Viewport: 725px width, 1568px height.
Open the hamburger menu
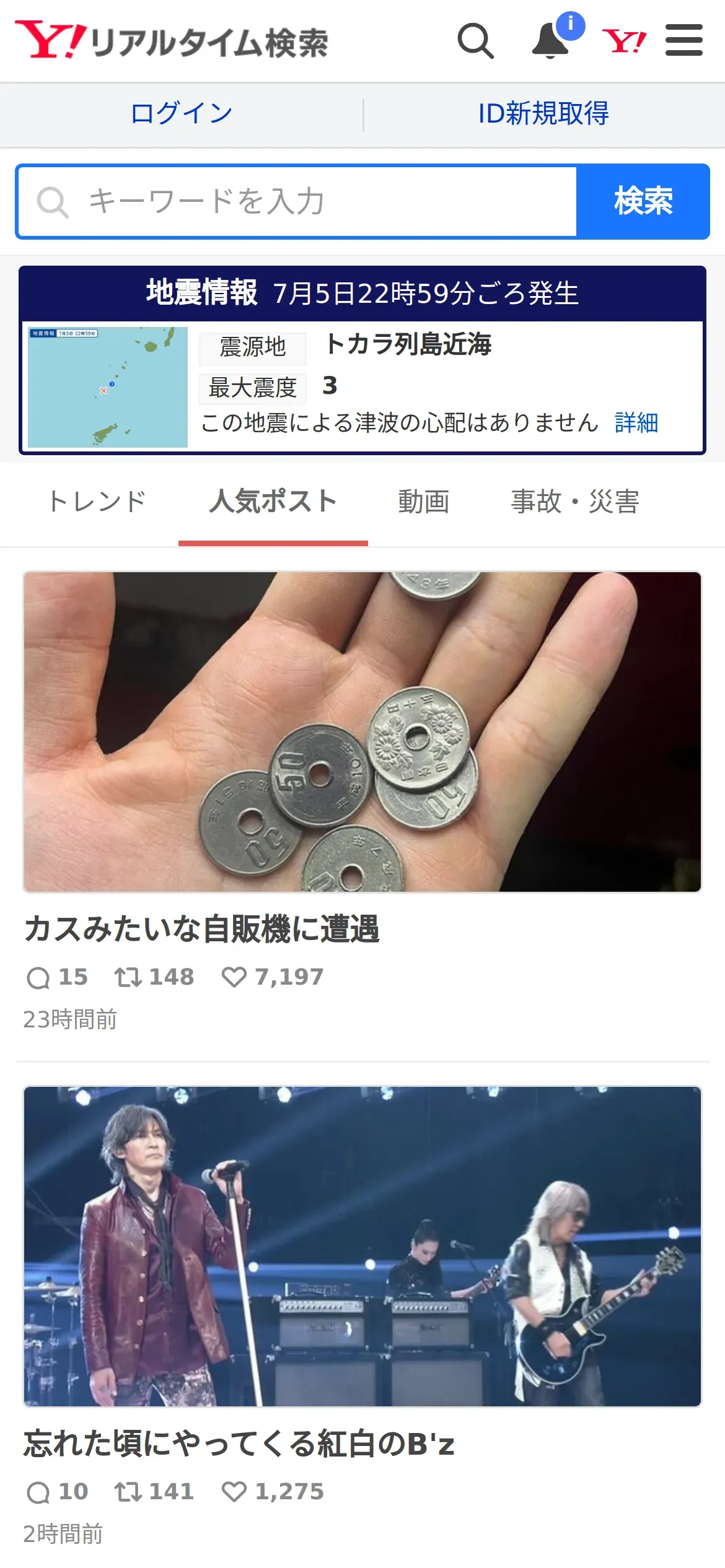683,41
